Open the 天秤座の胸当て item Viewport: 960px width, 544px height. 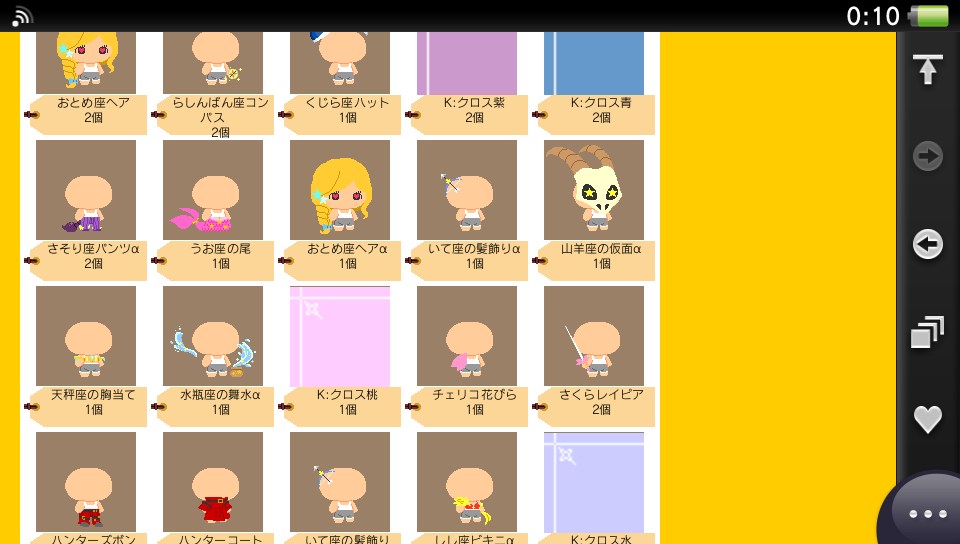coord(86,336)
